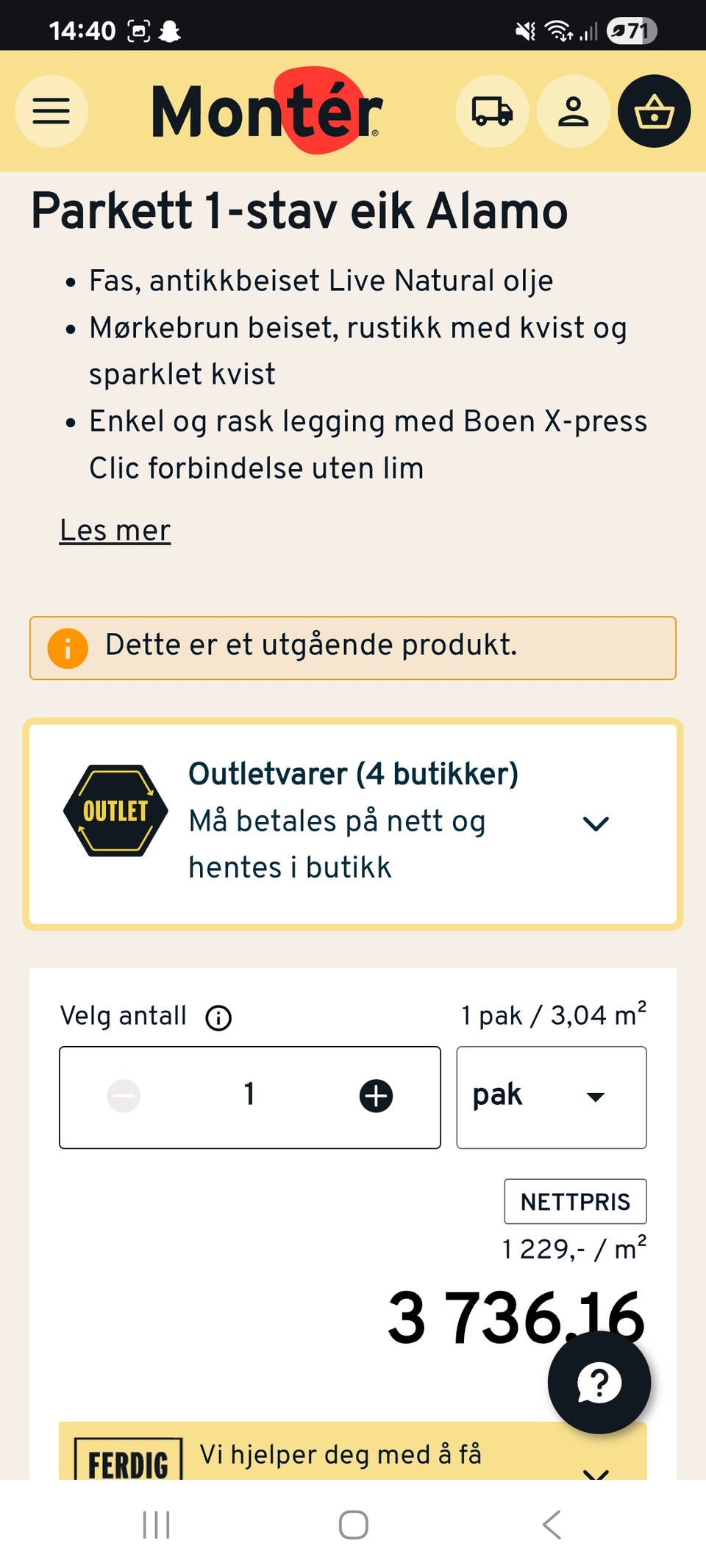The height and width of the screenshot is (1568, 706).
Task: Click the Outlet hexagon badge
Action: coord(114,812)
